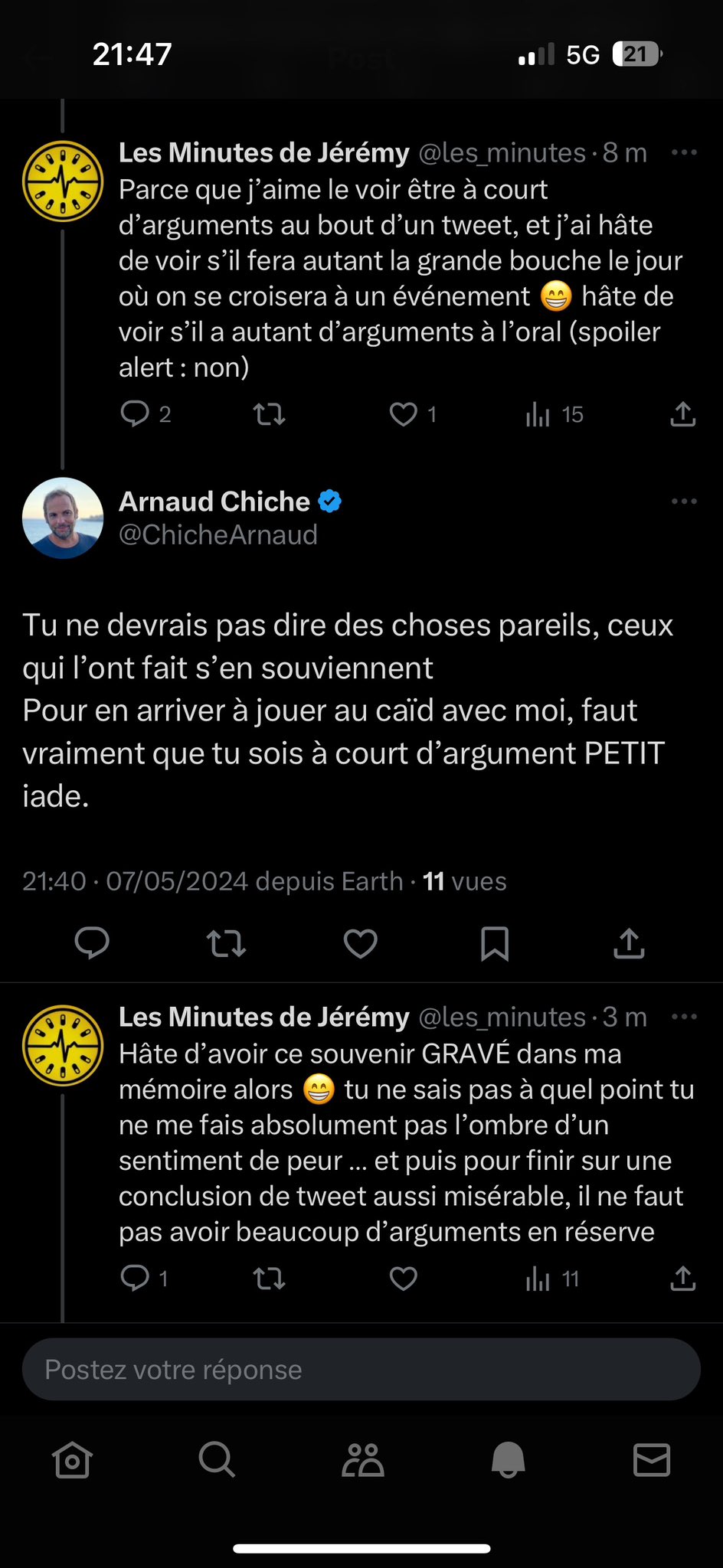Open more options on the 3 m reply
Viewport: 723px width, 1568px height.
click(x=683, y=1017)
